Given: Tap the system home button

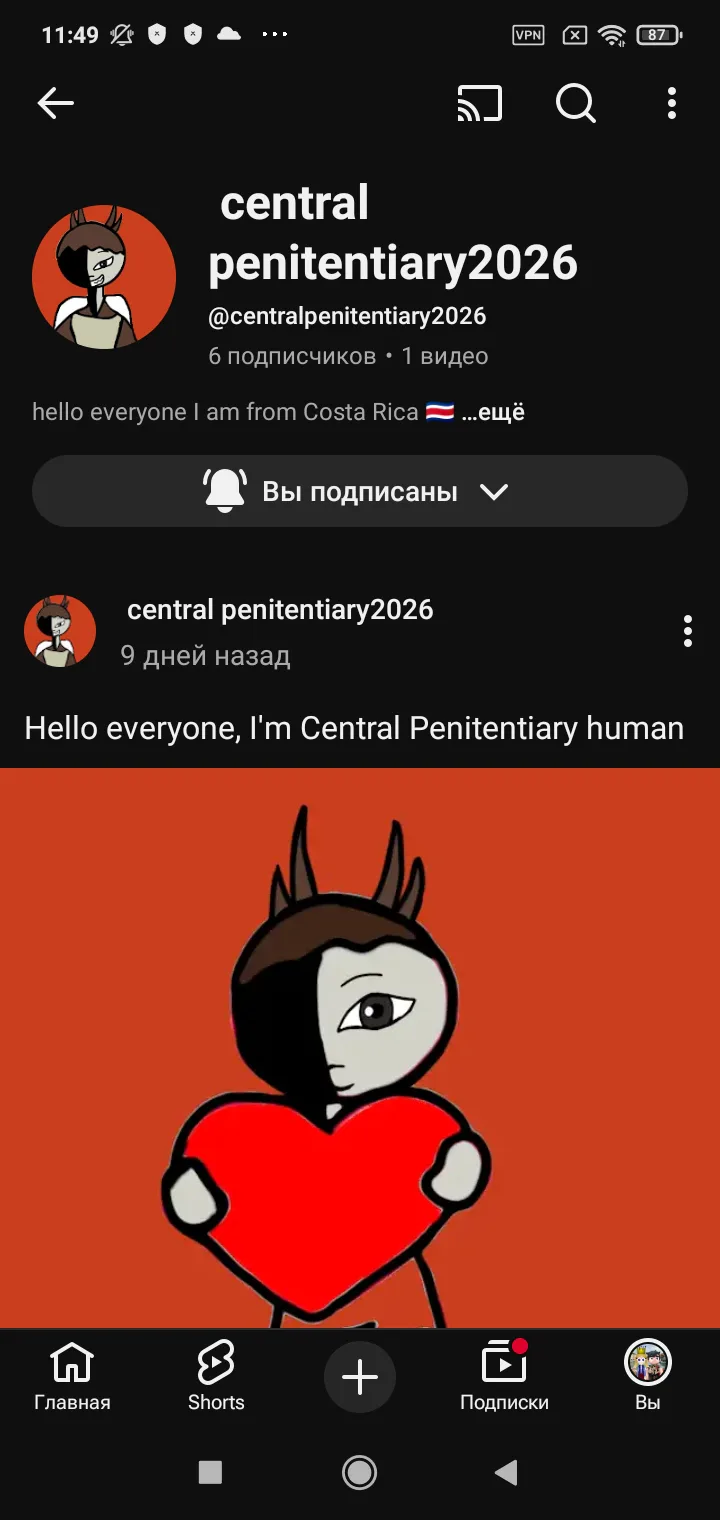Looking at the screenshot, I should pyautogui.click(x=359, y=1472).
